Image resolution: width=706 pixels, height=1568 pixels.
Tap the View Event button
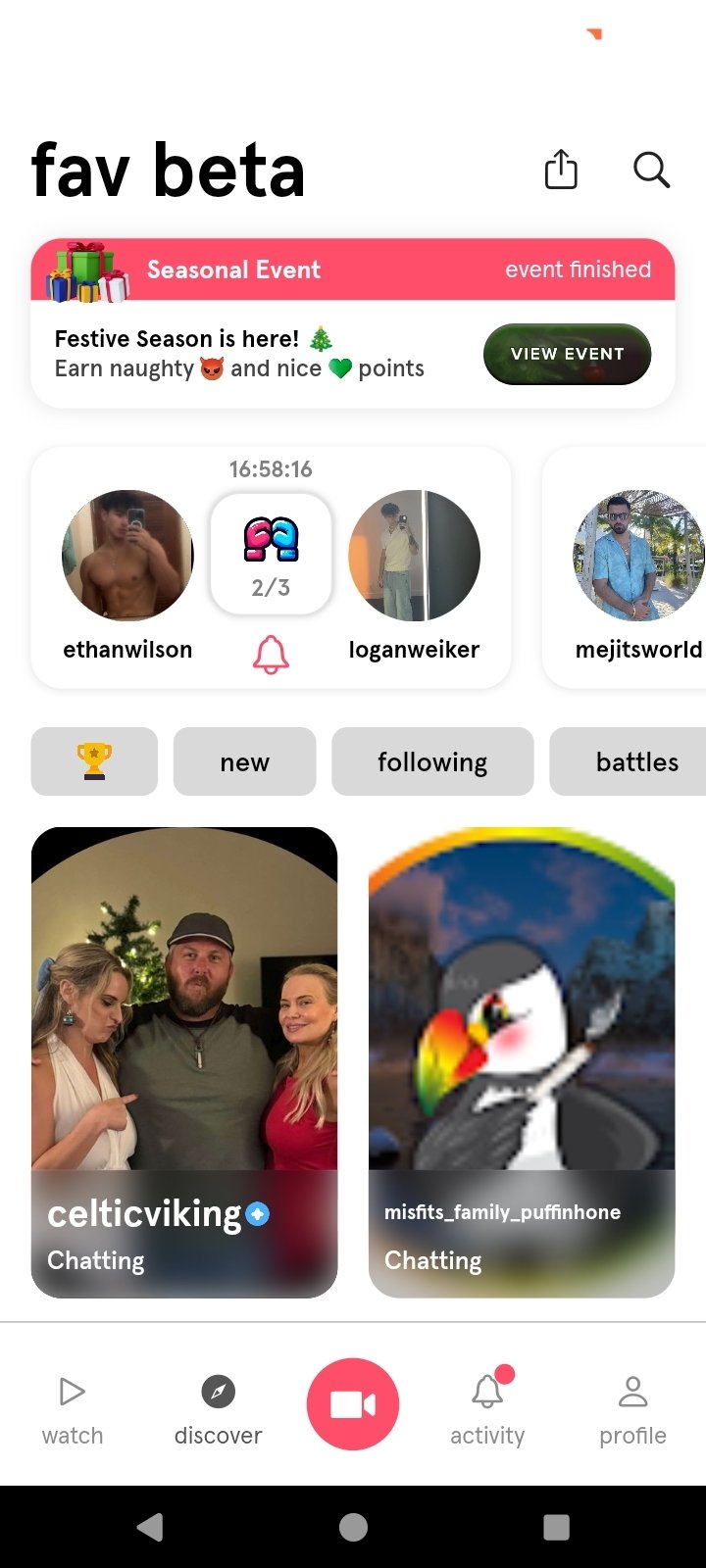pyautogui.click(x=567, y=354)
